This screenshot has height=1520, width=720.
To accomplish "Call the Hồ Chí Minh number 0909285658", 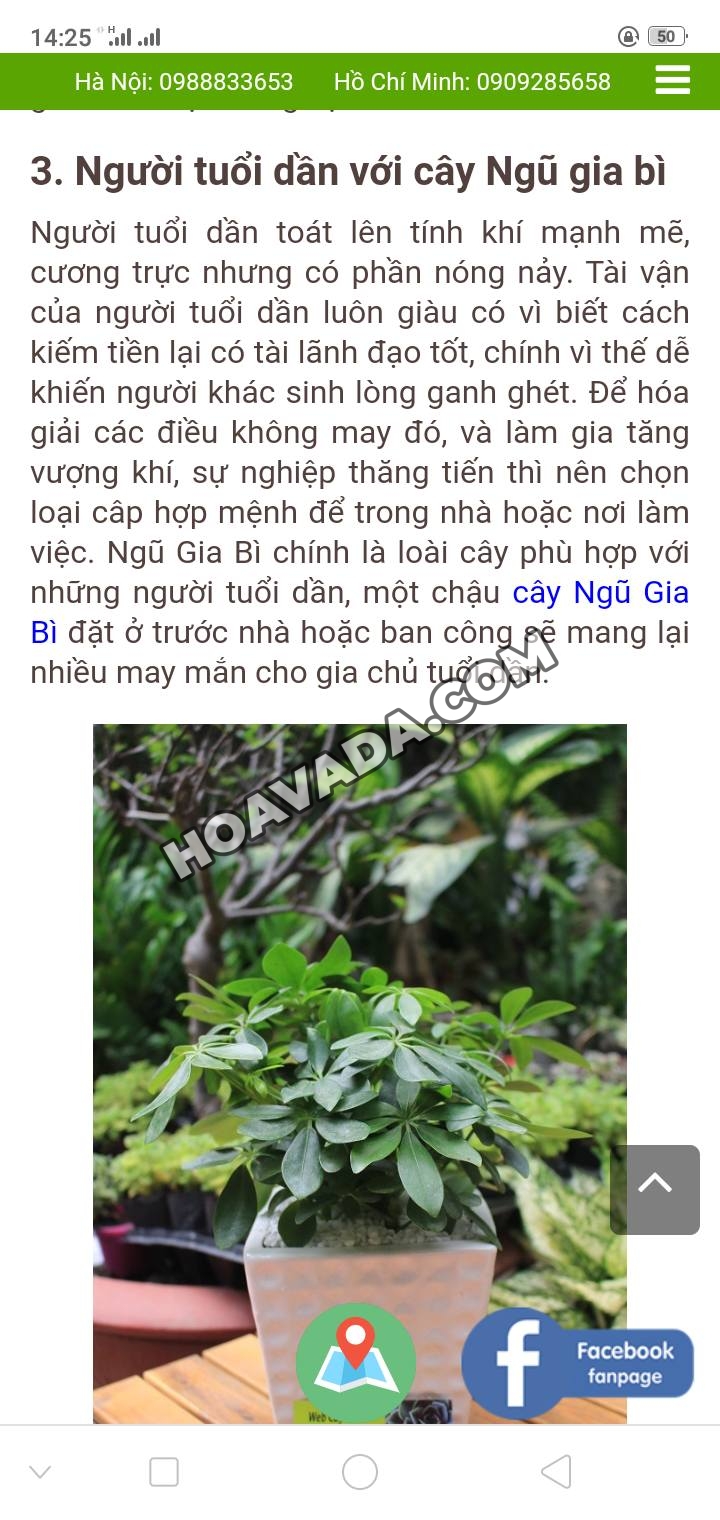I will (472, 82).
